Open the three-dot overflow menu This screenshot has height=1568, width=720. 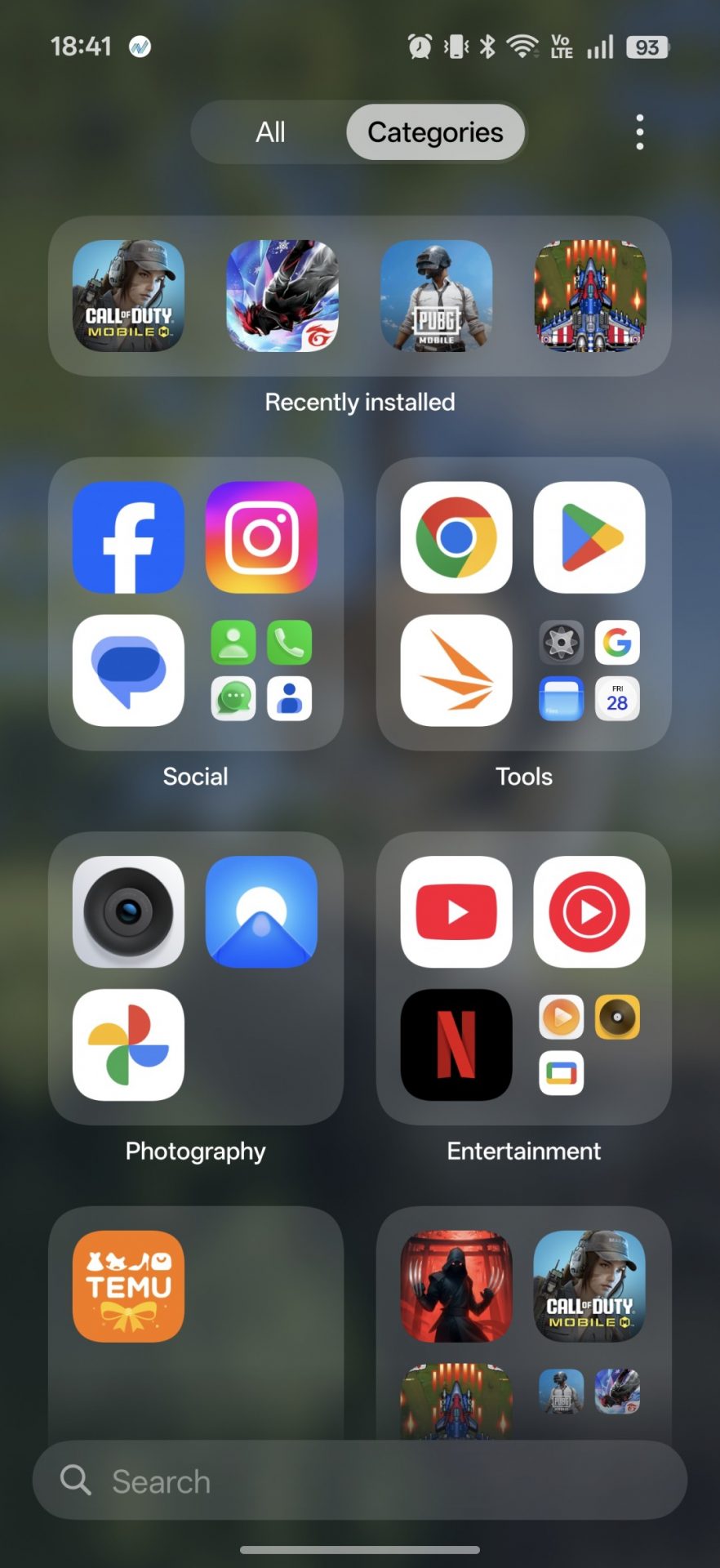point(640,132)
